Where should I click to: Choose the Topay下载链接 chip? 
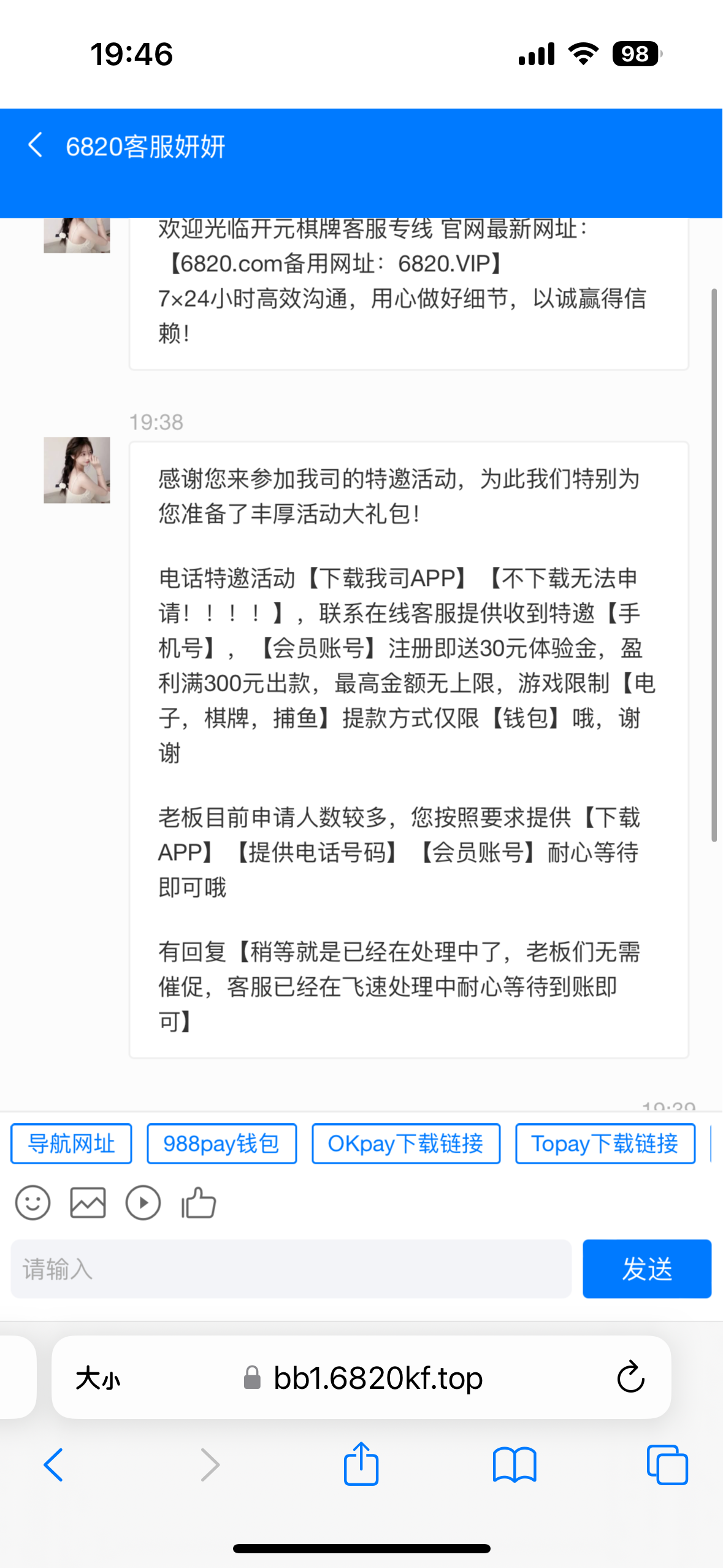point(605,1143)
